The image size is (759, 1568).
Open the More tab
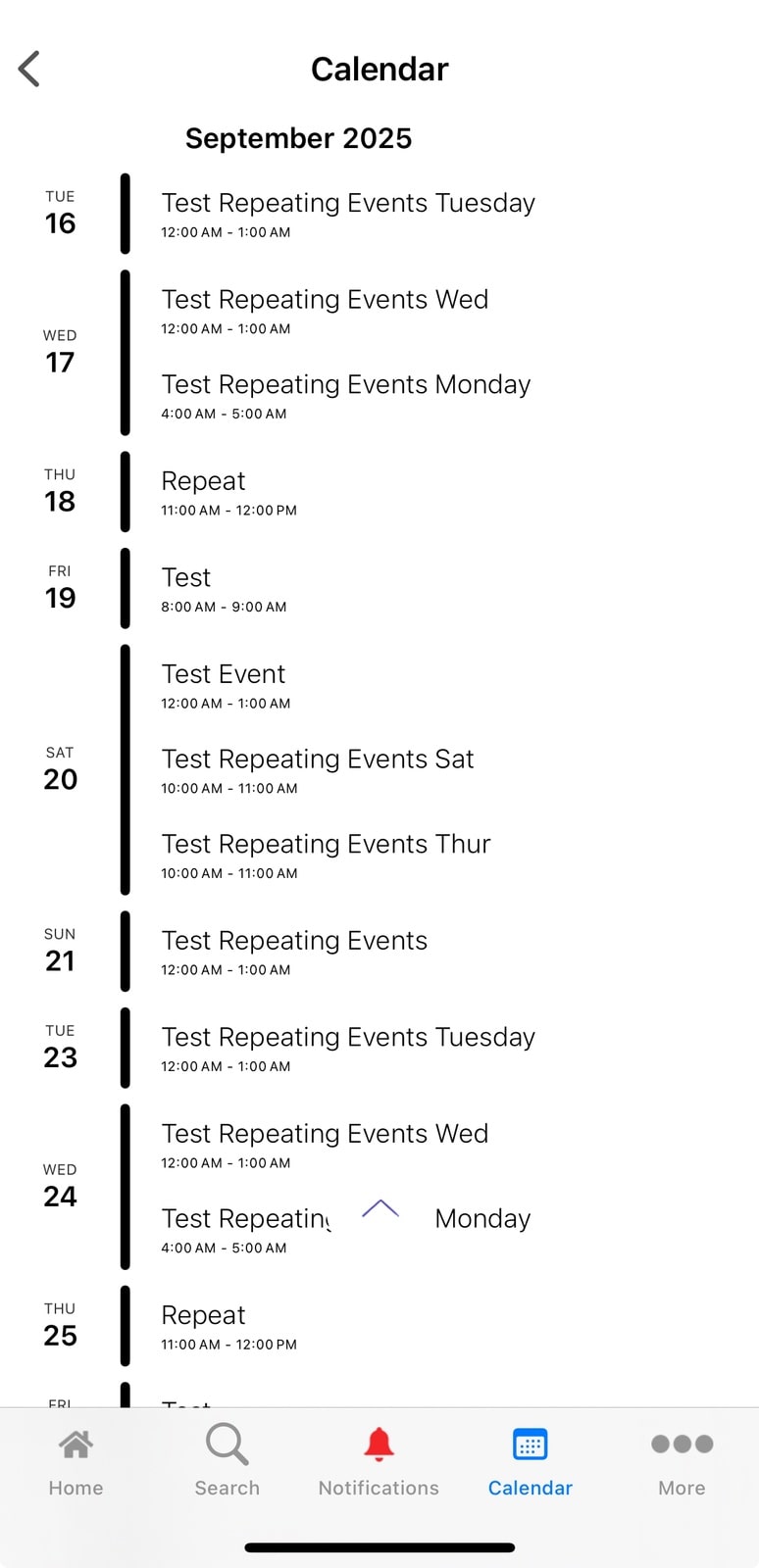click(682, 1461)
